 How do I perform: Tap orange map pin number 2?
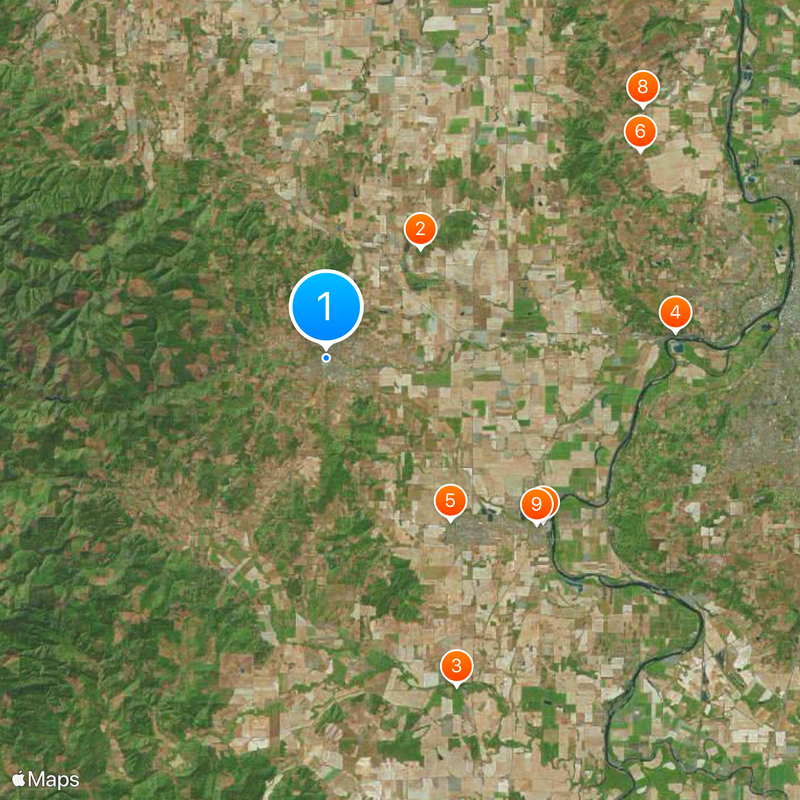[420, 230]
